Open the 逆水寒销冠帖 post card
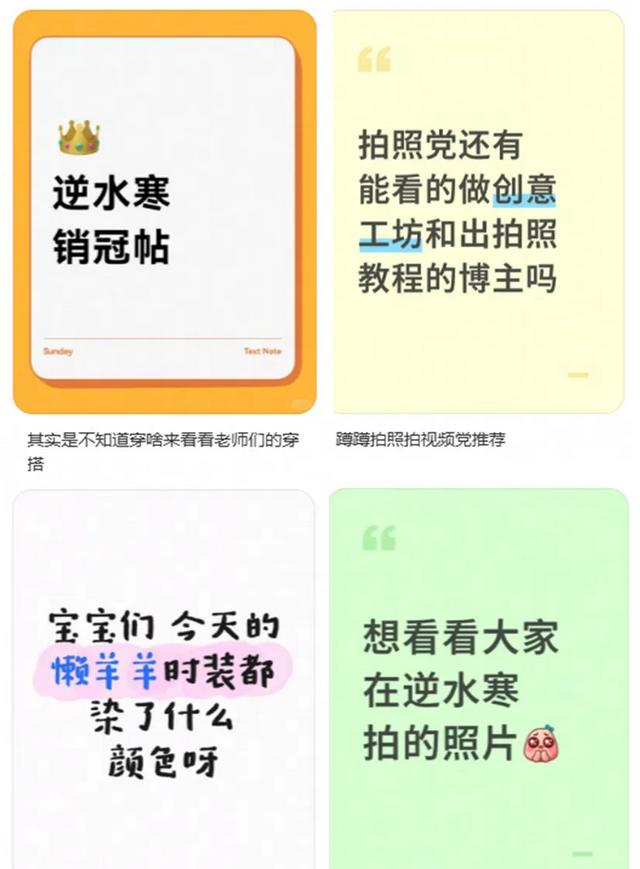The height and width of the screenshot is (869, 640). [164, 212]
